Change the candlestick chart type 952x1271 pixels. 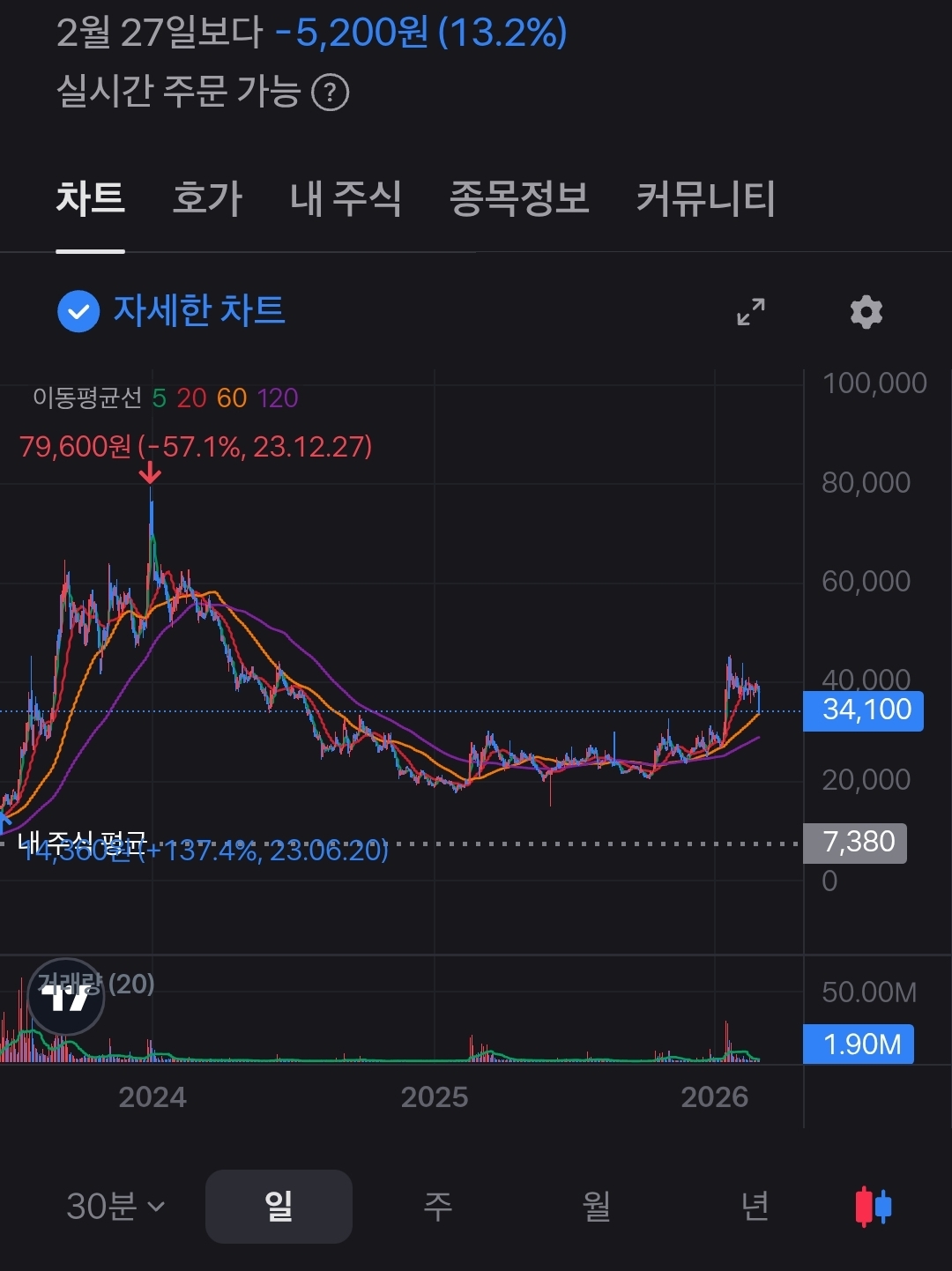tap(874, 1206)
